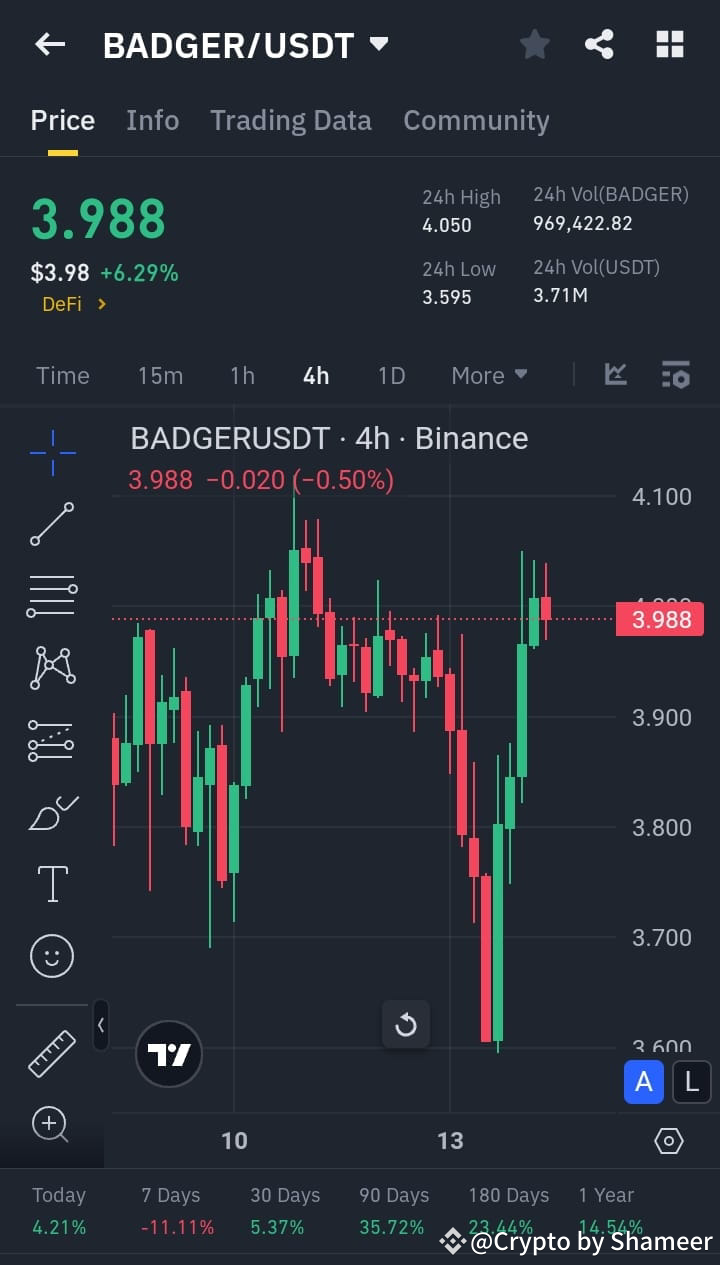Select the text annotation tool

(51, 884)
